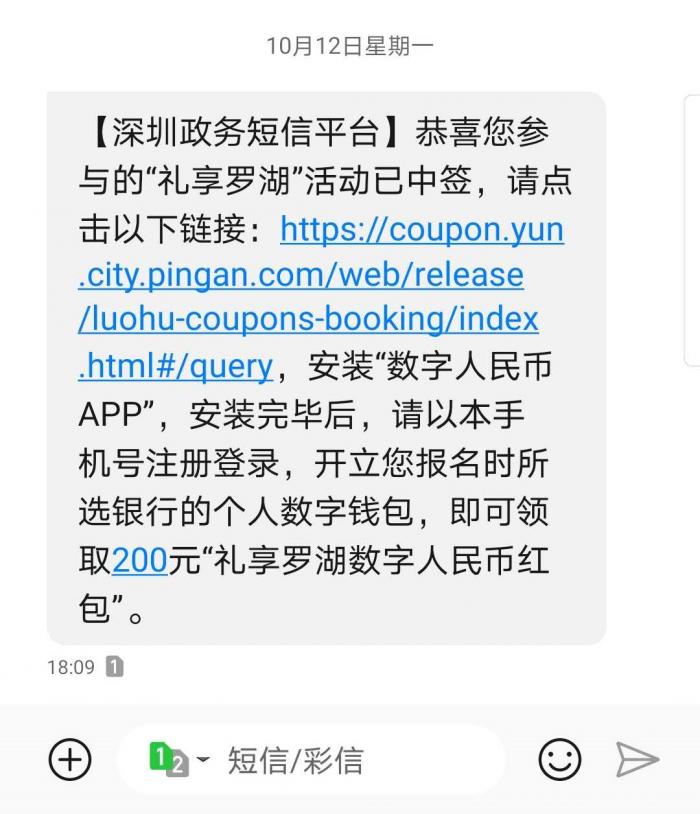
Task: Tap the underlined 200 amount link
Action: (x=140, y=560)
